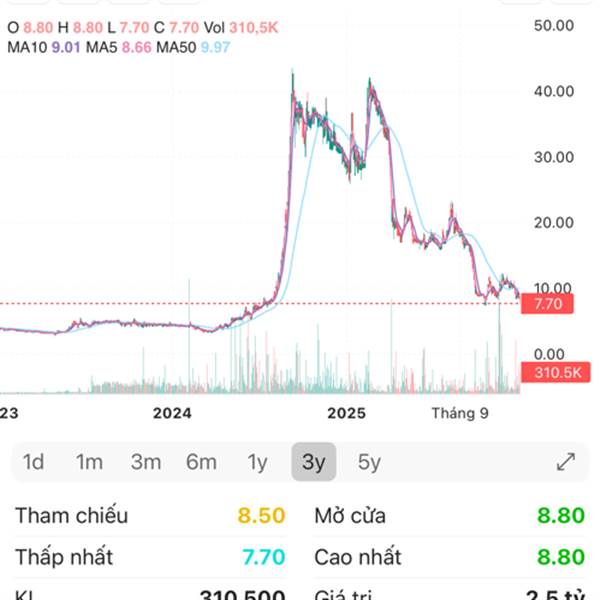This screenshot has width=600, height=600.
Task: Expand the chart to fullscreen
Action: [x=566, y=462]
